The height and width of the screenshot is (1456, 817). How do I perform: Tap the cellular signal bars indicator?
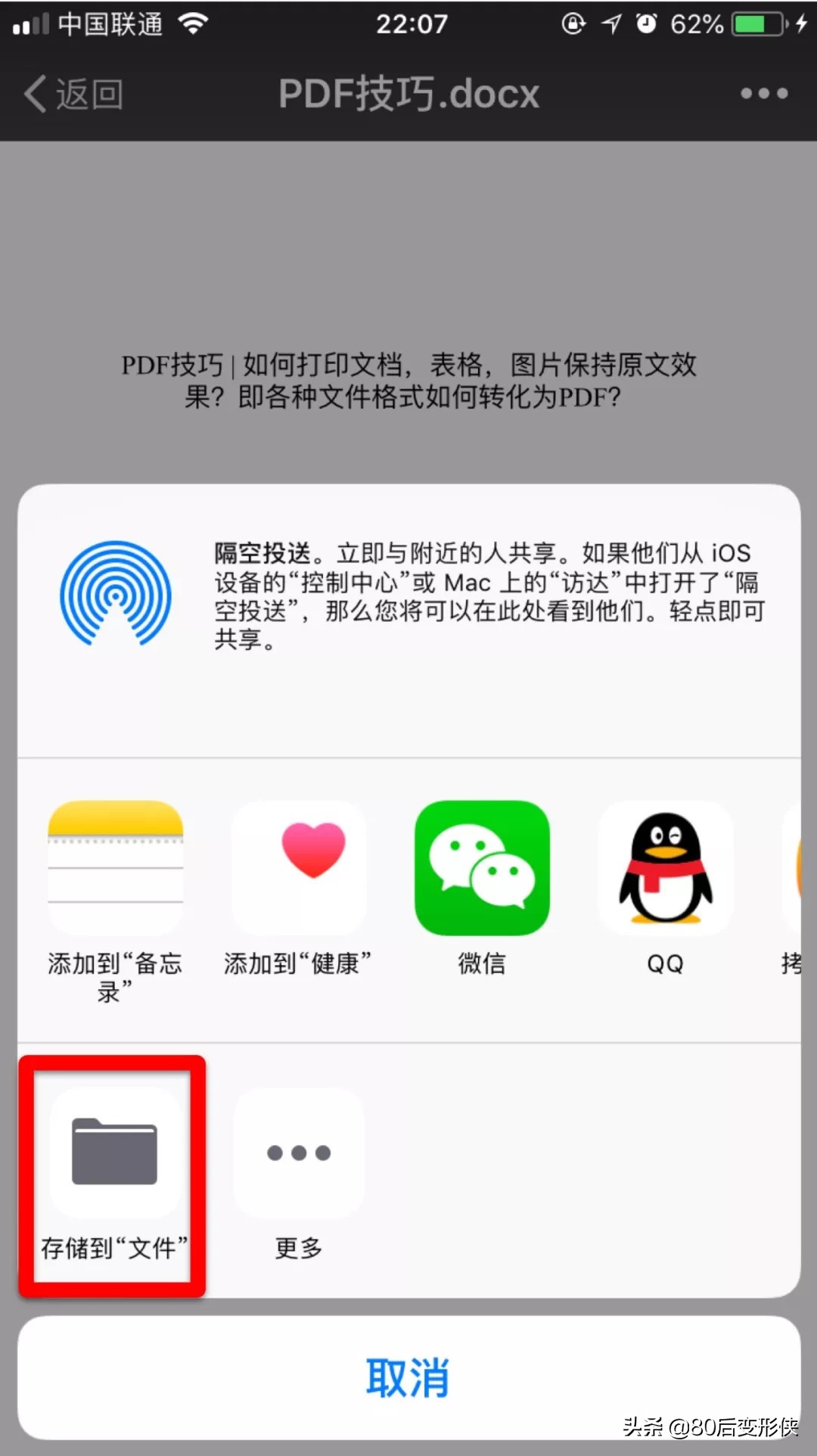(x=29, y=24)
